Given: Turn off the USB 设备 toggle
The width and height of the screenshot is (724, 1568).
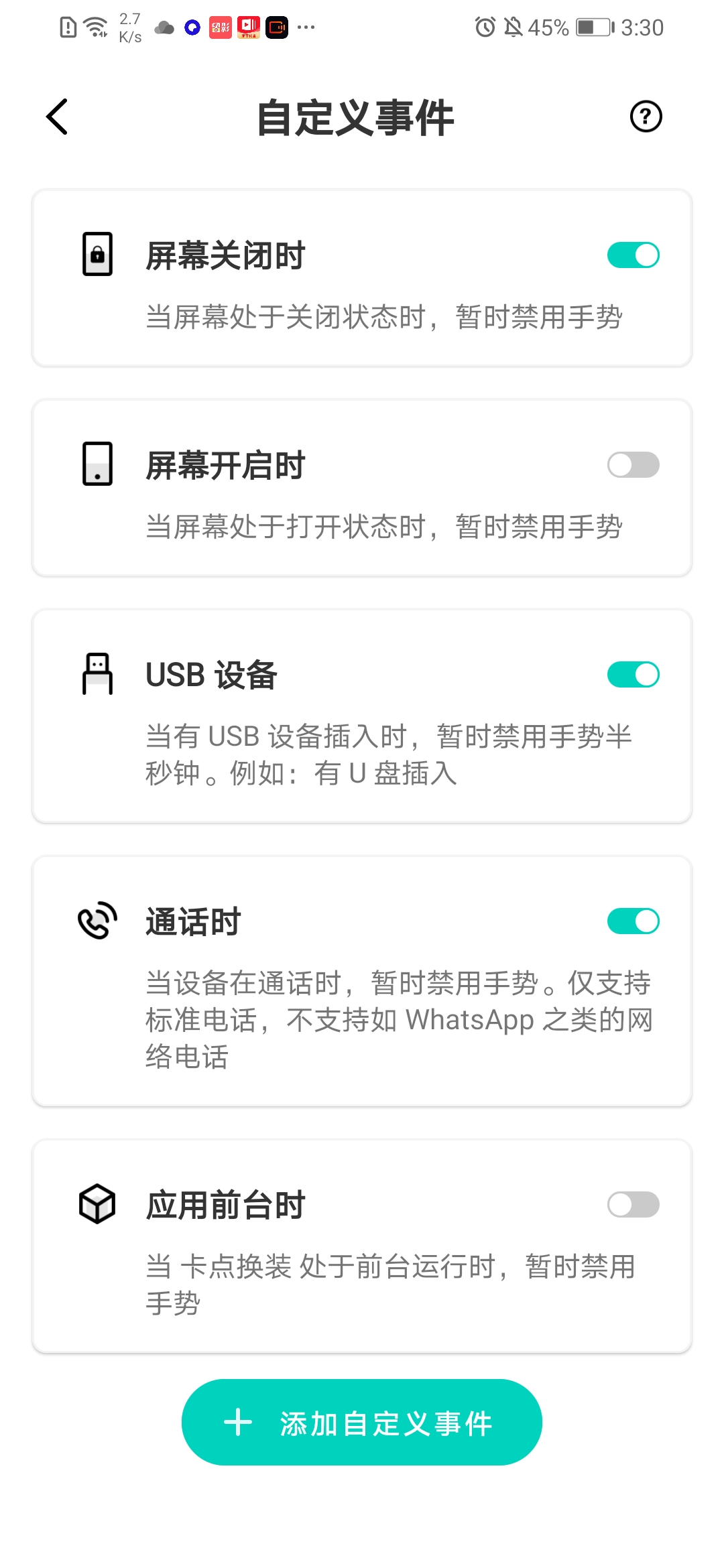Looking at the screenshot, I should click(x=633, y=675).
